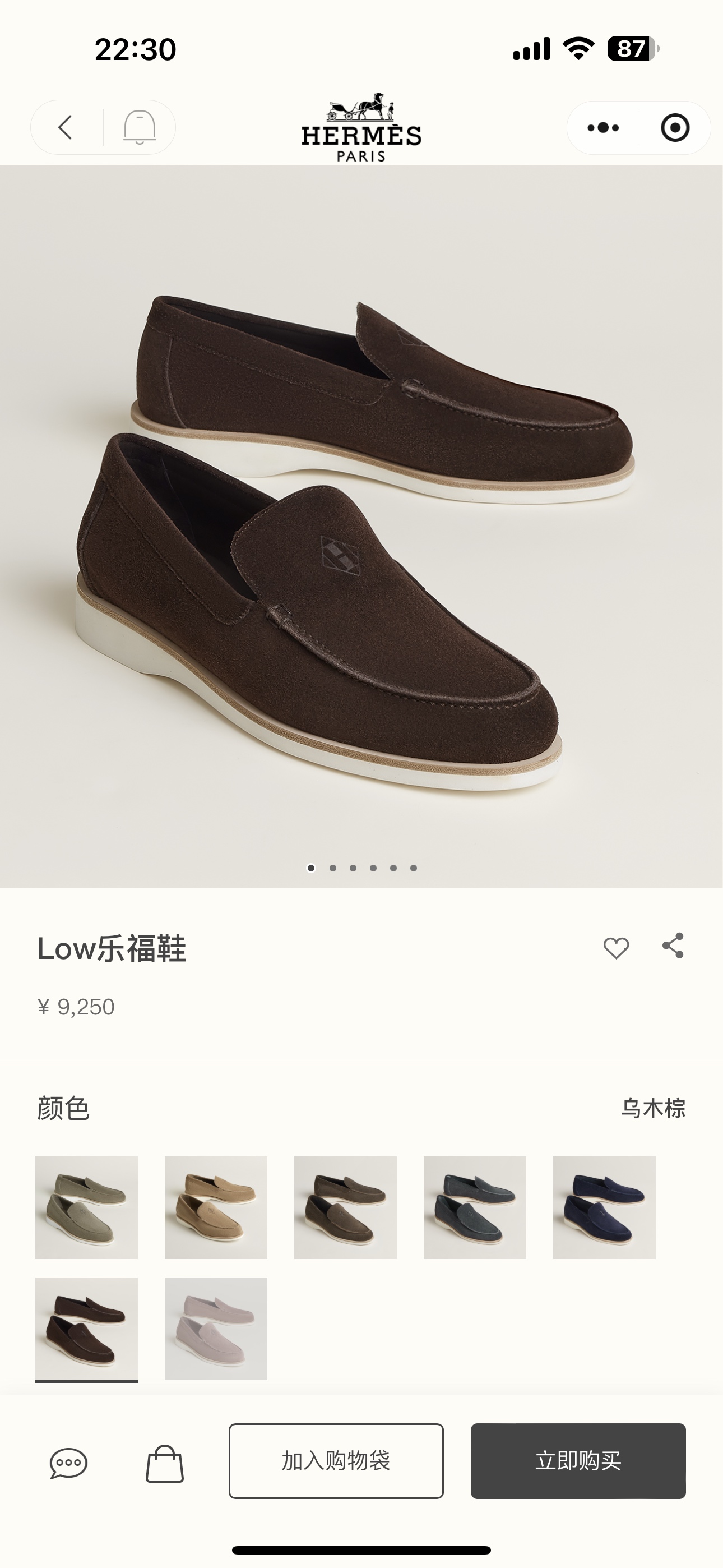
Task: Toggle the heart to favorite the loafers
Action: [x=617, y=948]
